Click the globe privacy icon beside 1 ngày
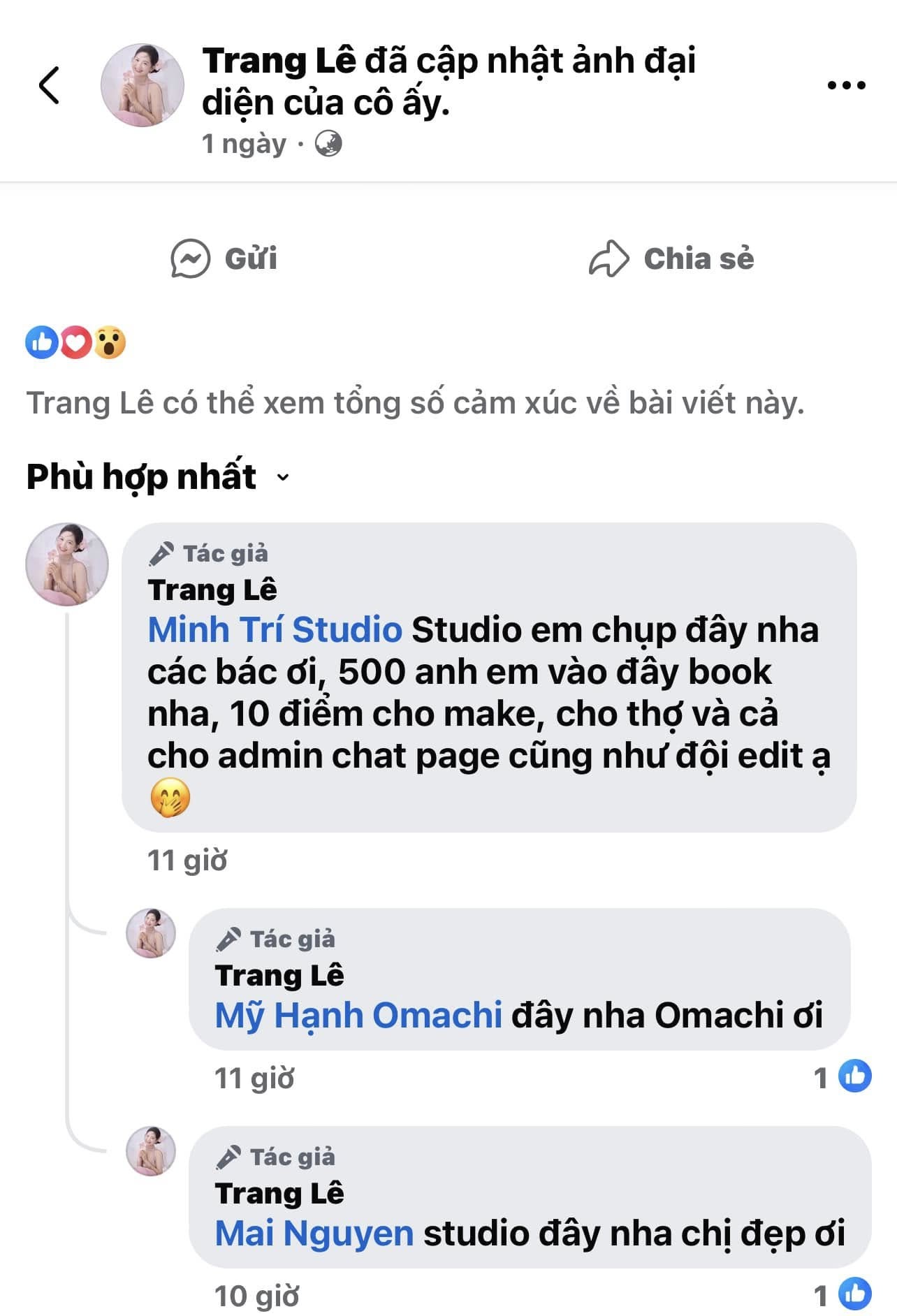The height and width of the screenshot is (1316, 897). pyautogui.click(x=328, y=144)
